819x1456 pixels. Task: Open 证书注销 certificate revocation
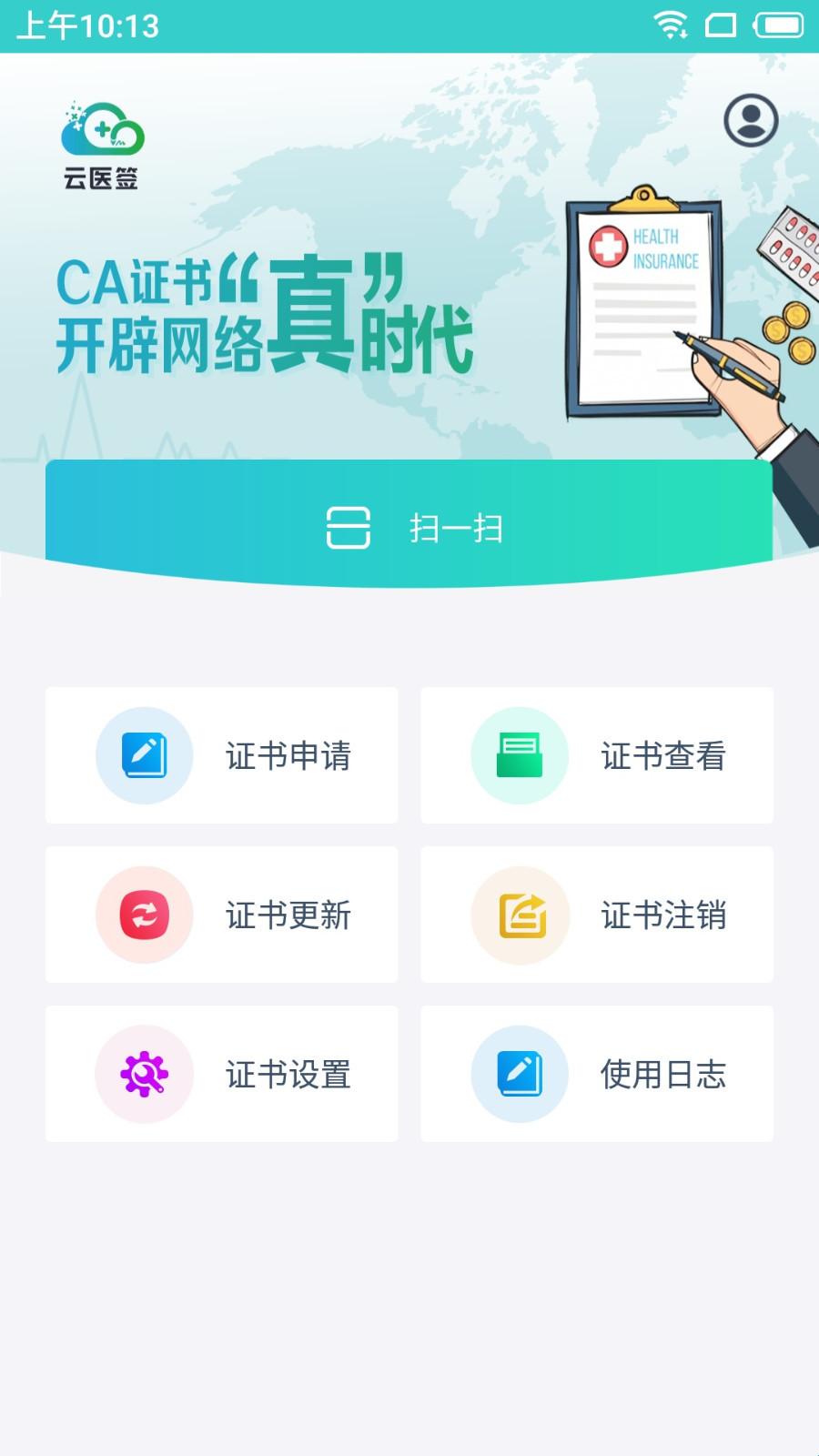(x=597, y=915)
